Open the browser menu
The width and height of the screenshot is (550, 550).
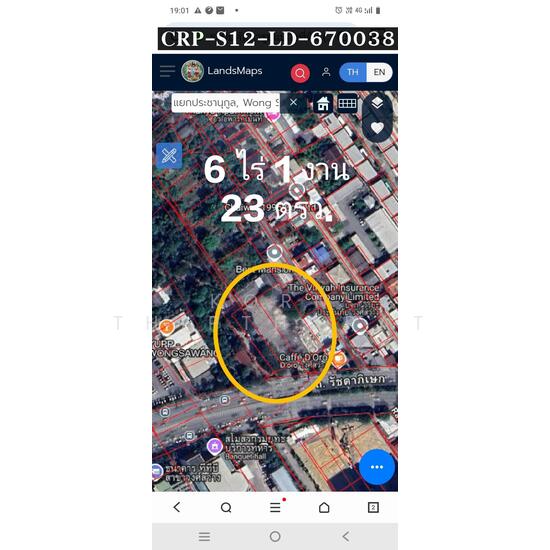pos(276,507)
